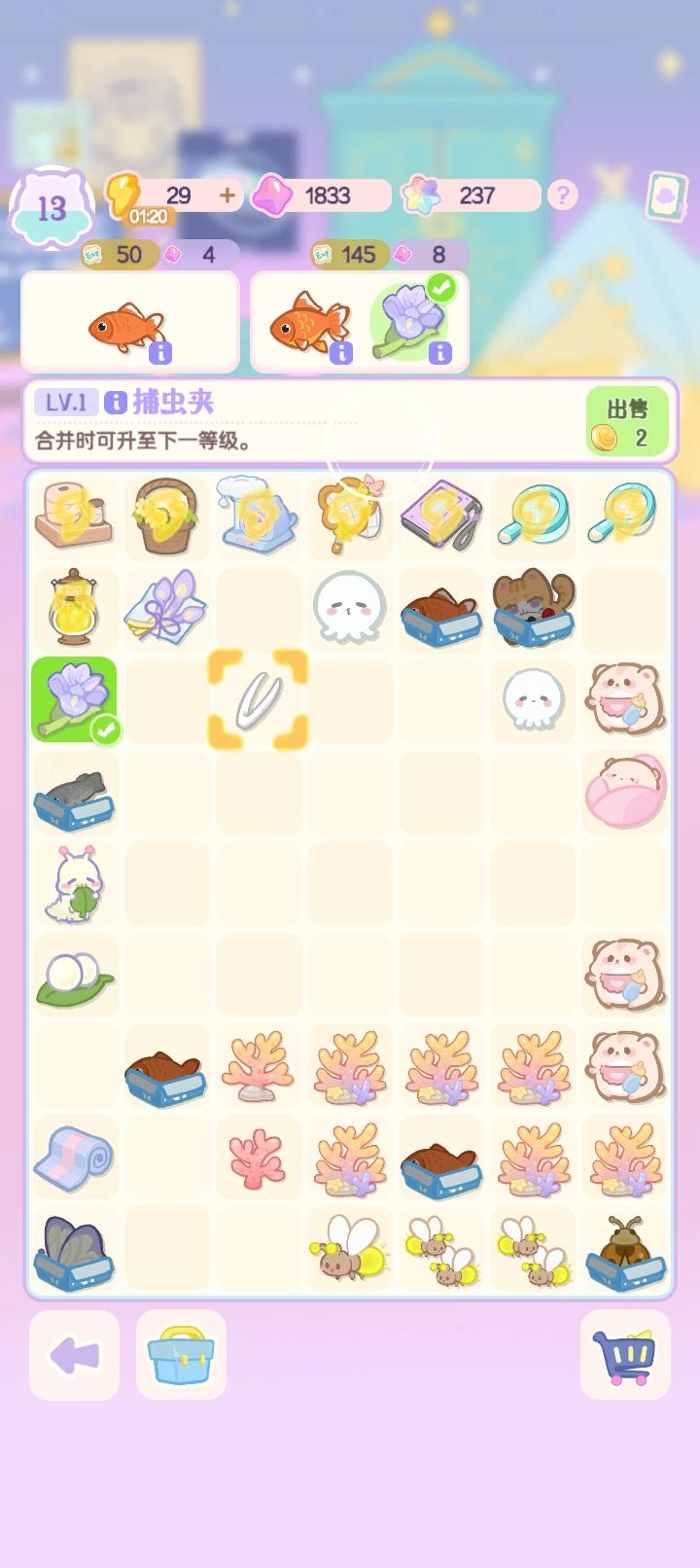The image size is (700, 1568).
Task: Tap the back arrow at the bottom left
Action: click(73, 1355)
